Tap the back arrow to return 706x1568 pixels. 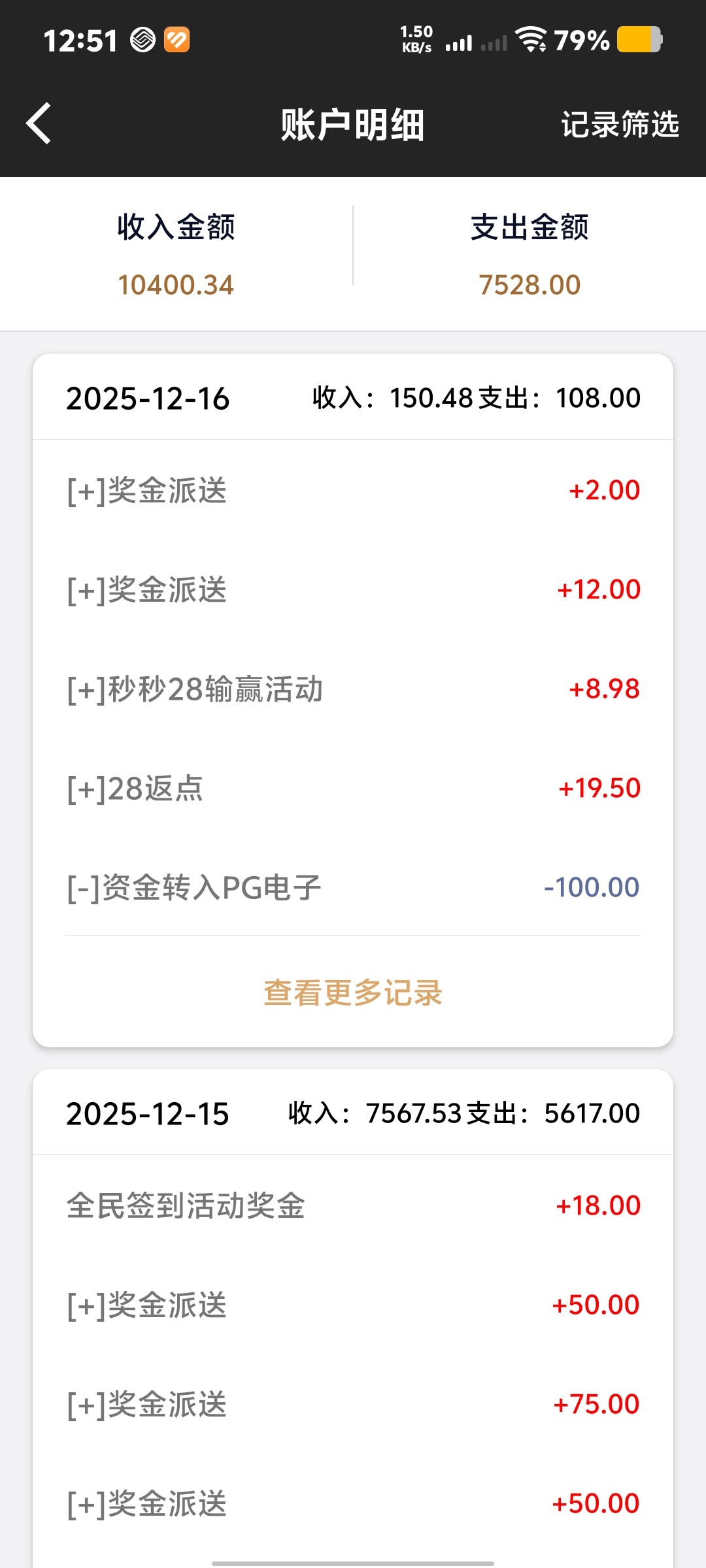39,124
